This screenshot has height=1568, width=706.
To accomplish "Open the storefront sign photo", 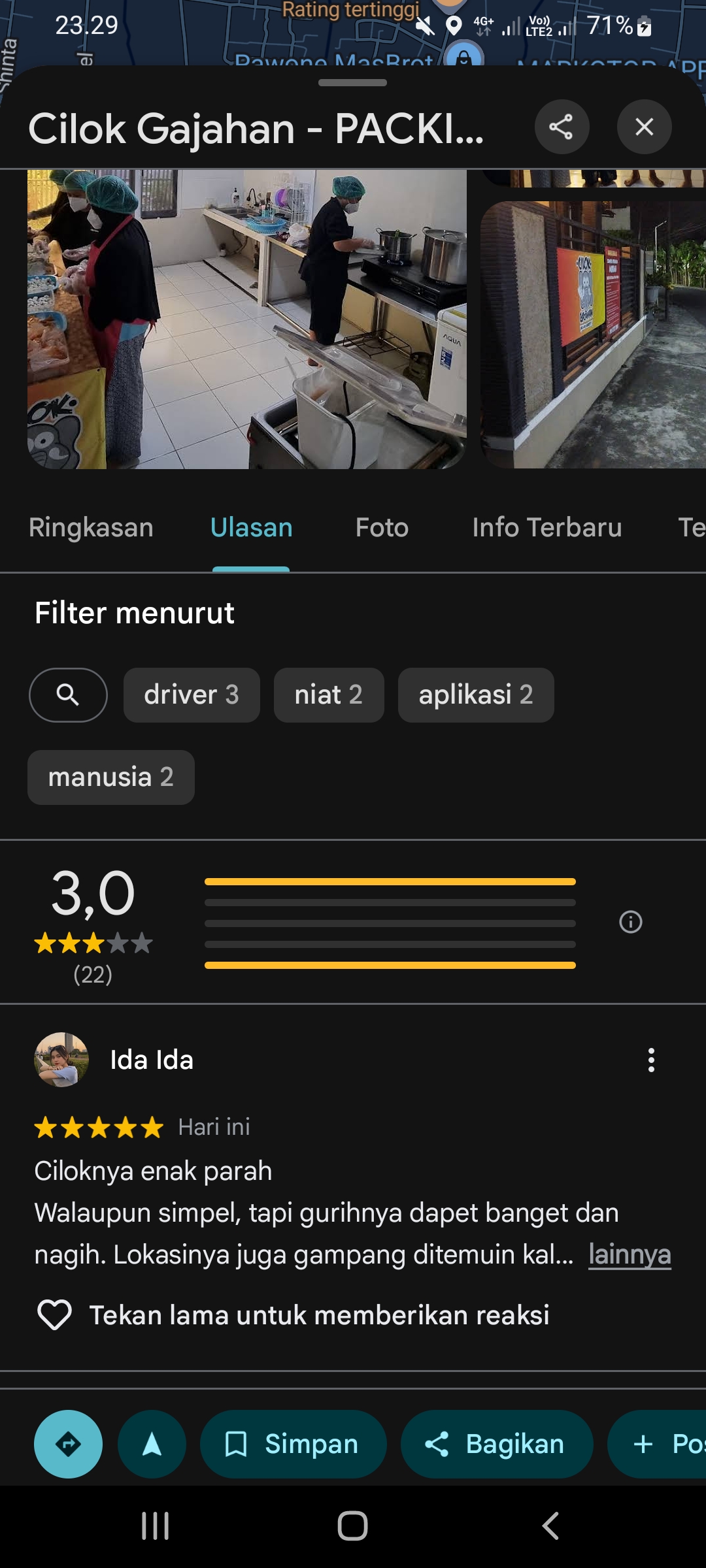I will point(593,335).
